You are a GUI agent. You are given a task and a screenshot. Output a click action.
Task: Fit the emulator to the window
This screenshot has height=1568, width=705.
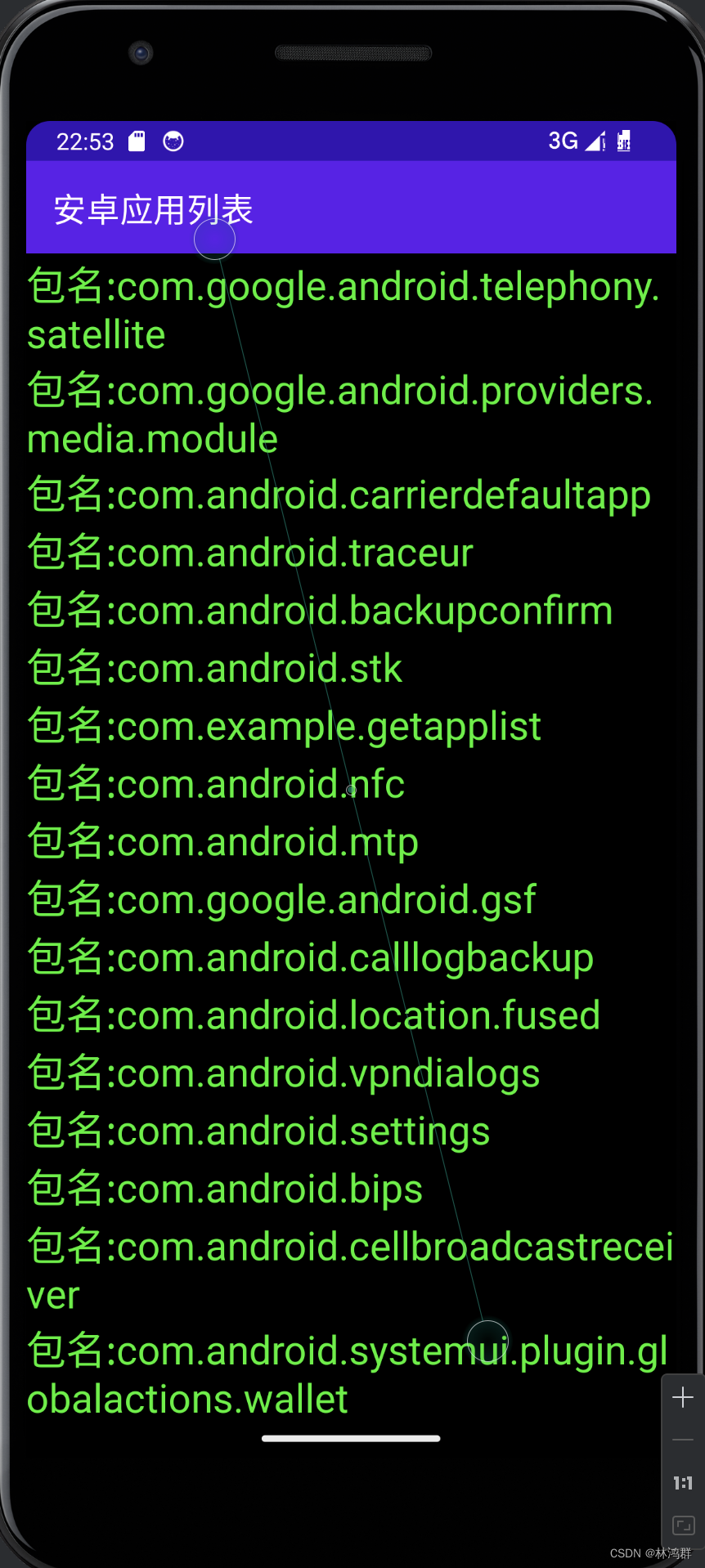click(683, 1525)
